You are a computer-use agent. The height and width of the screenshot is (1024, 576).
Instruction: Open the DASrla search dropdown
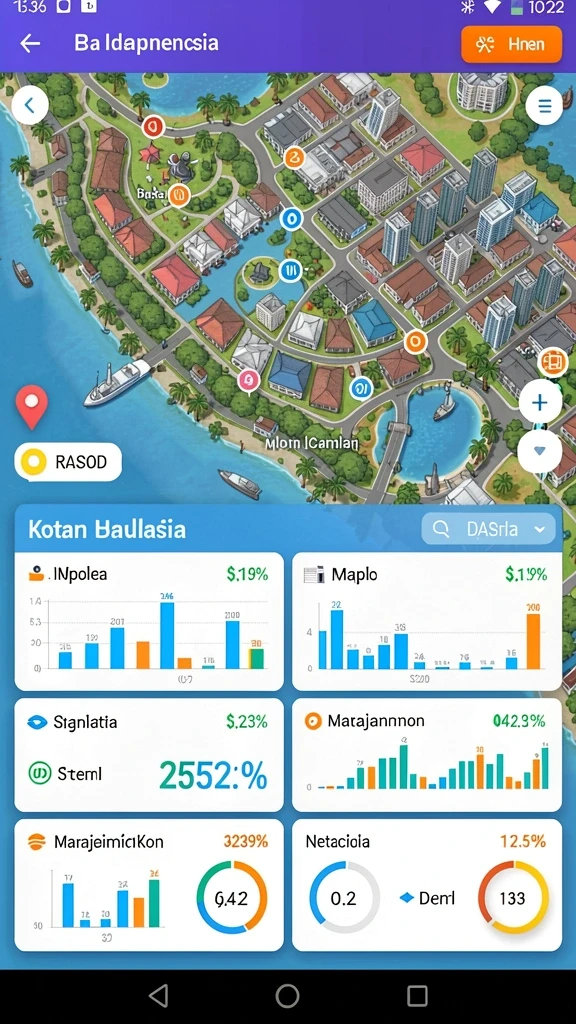488,529
